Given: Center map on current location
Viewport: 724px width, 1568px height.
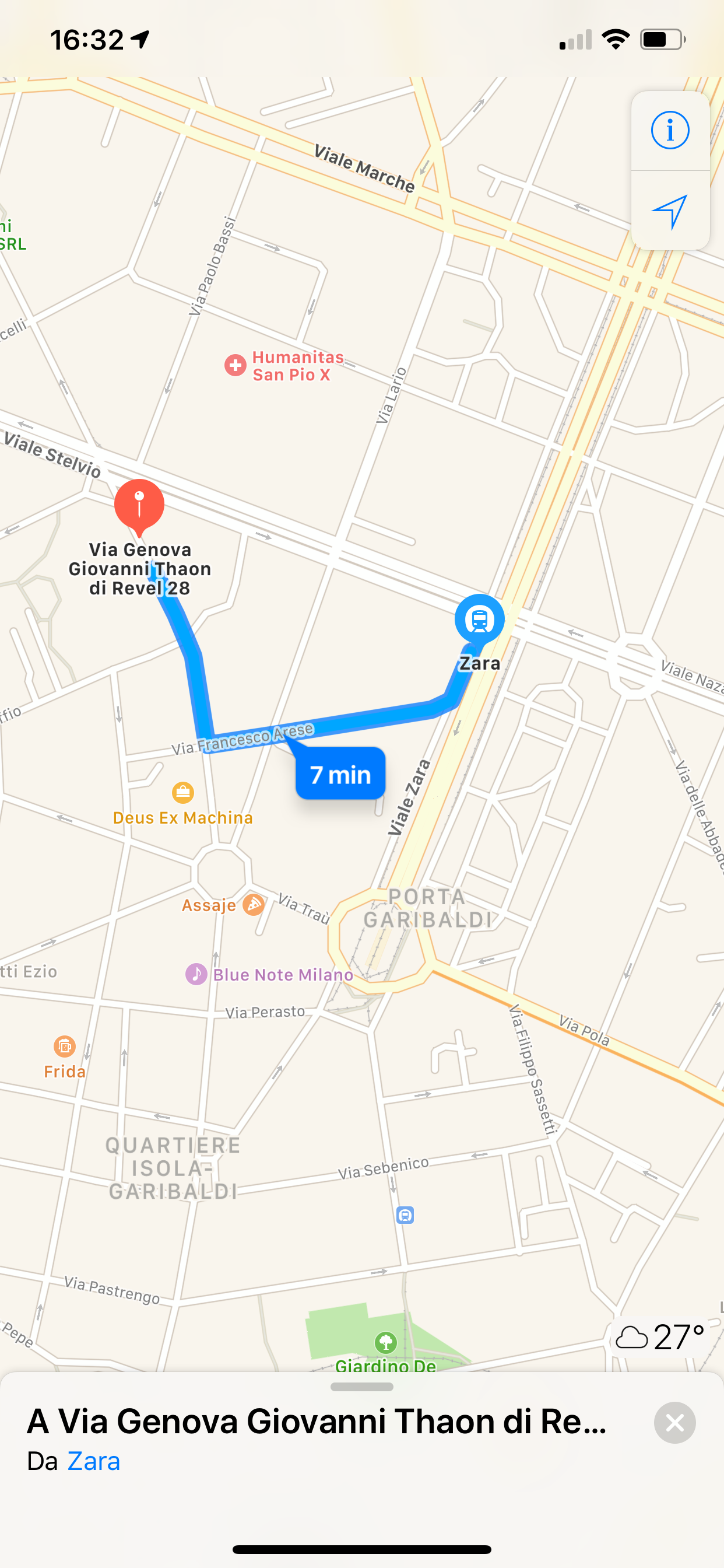Looking at the screenshot, I should tap(670, 211).
